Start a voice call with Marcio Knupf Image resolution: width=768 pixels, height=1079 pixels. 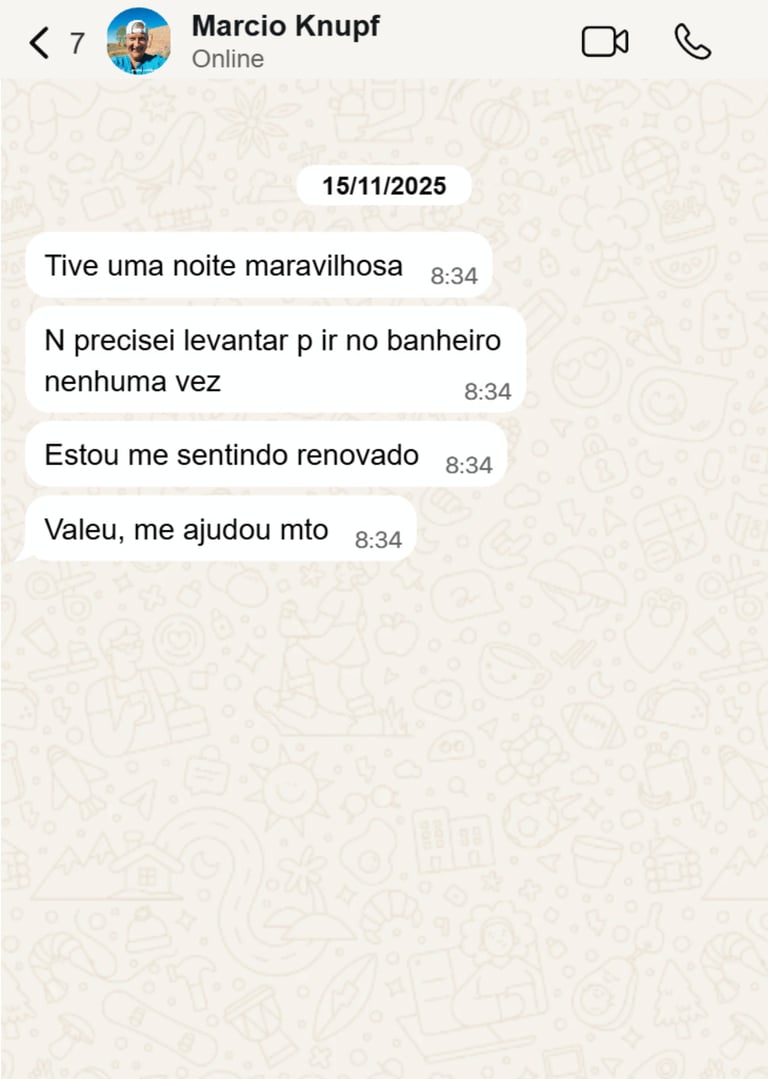tap(692, 42)
